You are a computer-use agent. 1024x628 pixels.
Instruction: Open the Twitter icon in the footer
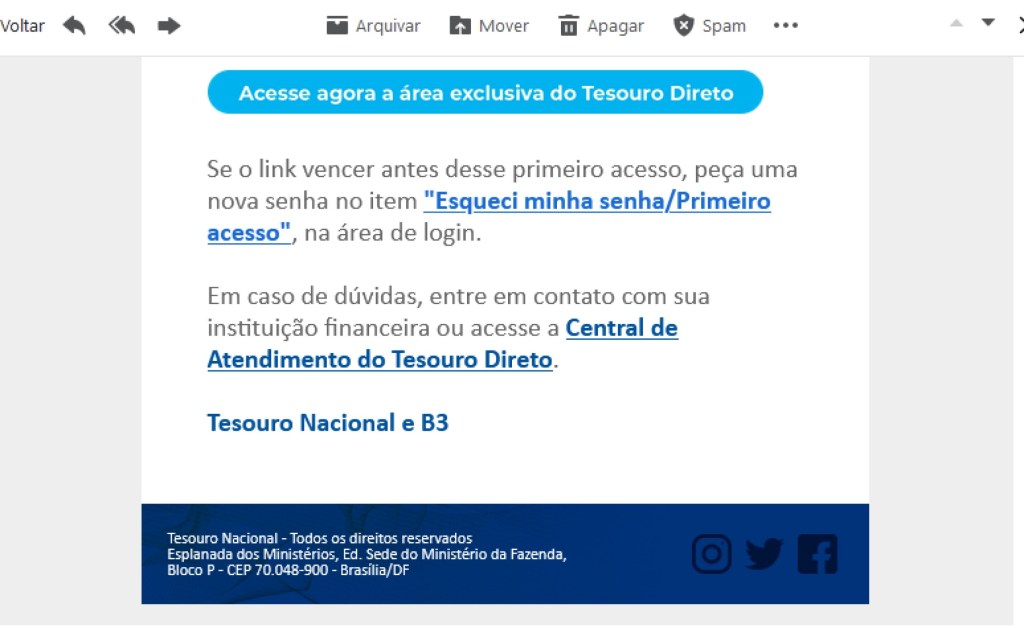pyautogui.click(x=764, y=554)
